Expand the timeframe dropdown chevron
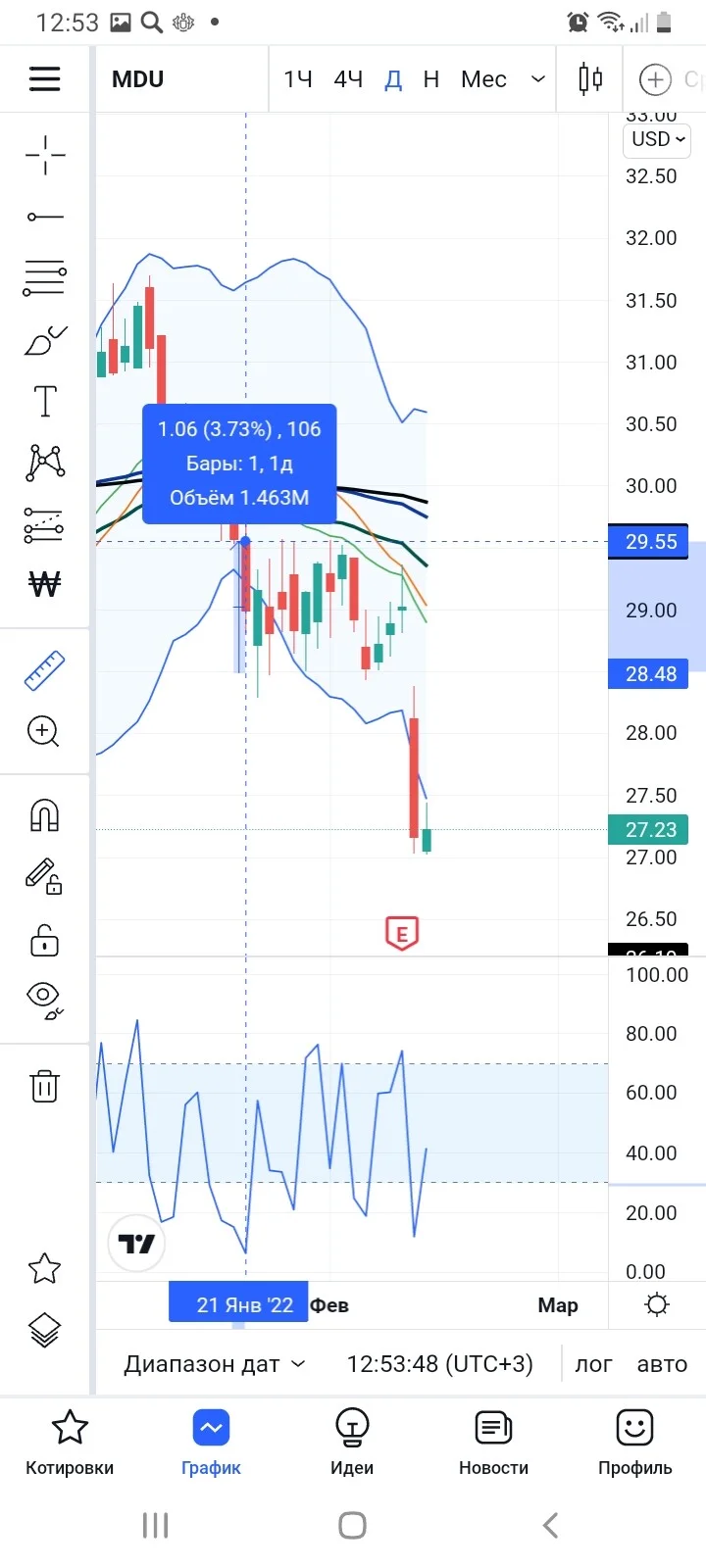Image resolution: width=706 pixels, height=1568 pixels. (537, 79)
